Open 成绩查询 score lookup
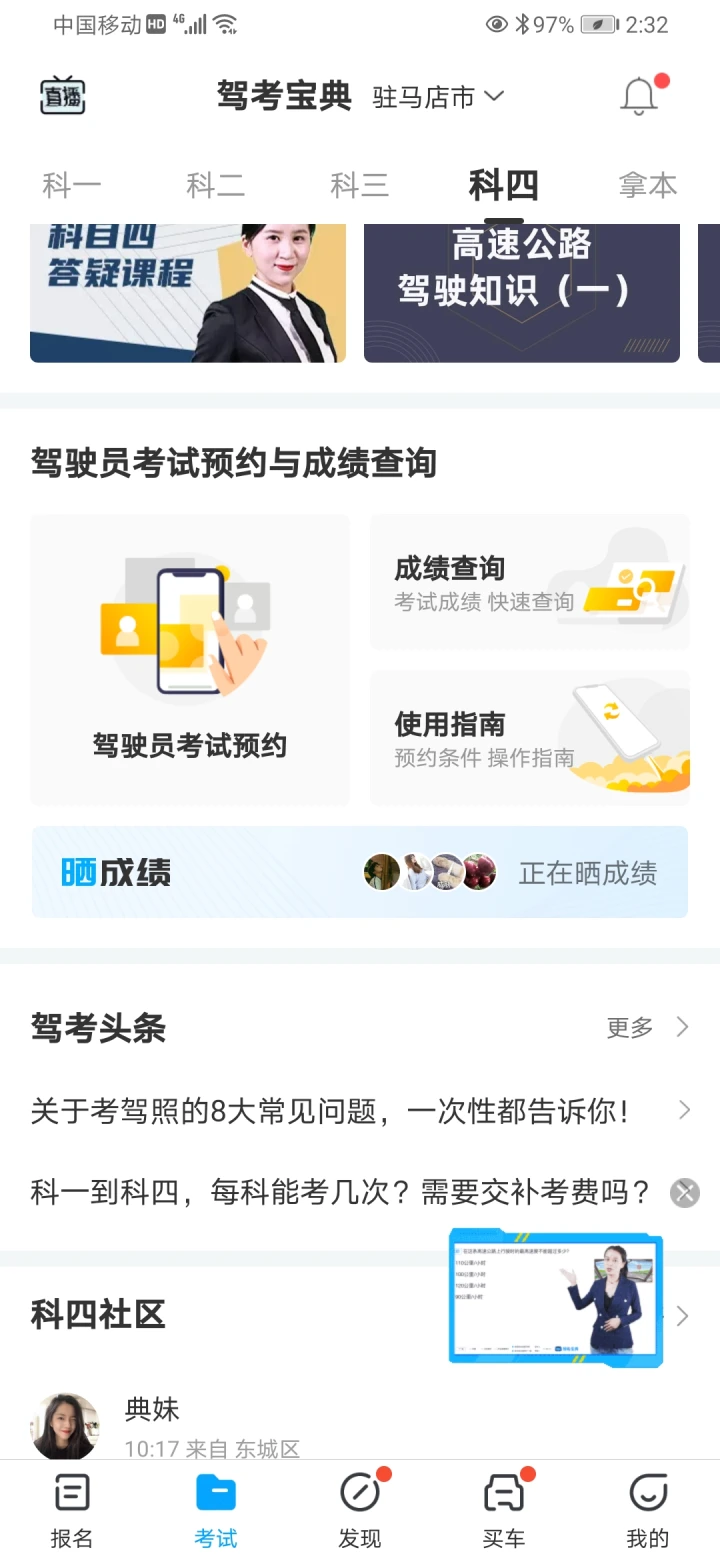This screenshot has width=720, height=1560. [x=529, y=582]
